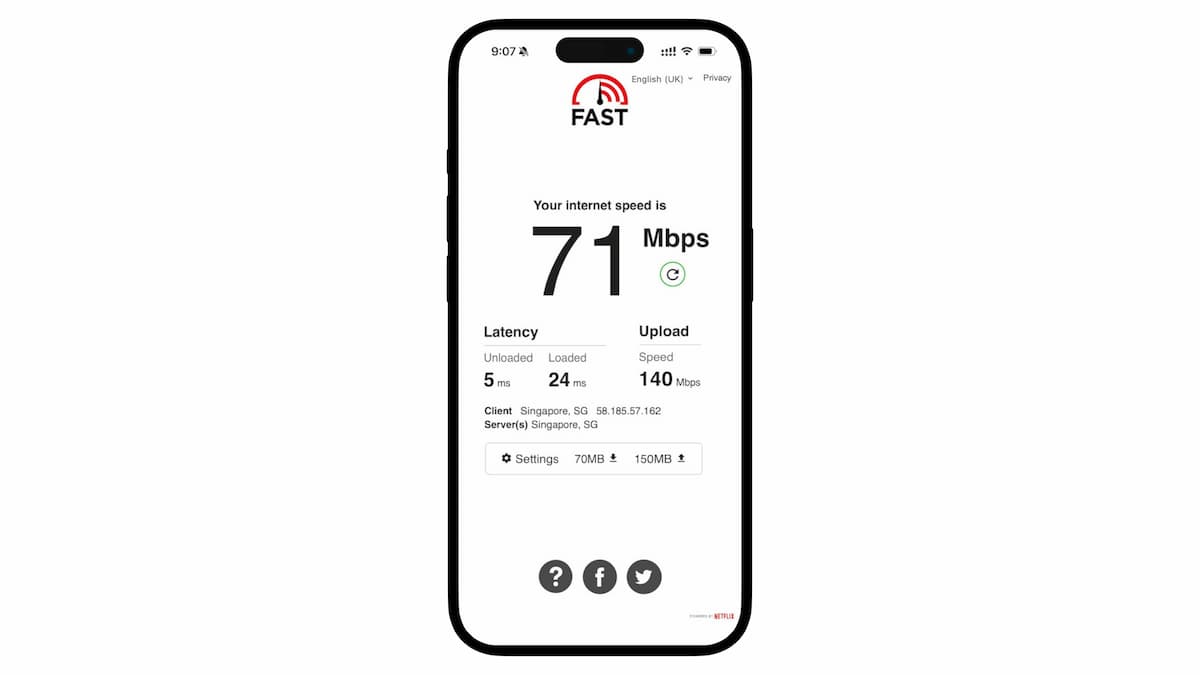1200x675 pixels.
Task: Share the result on Facebook
Action: coord(600,577)
